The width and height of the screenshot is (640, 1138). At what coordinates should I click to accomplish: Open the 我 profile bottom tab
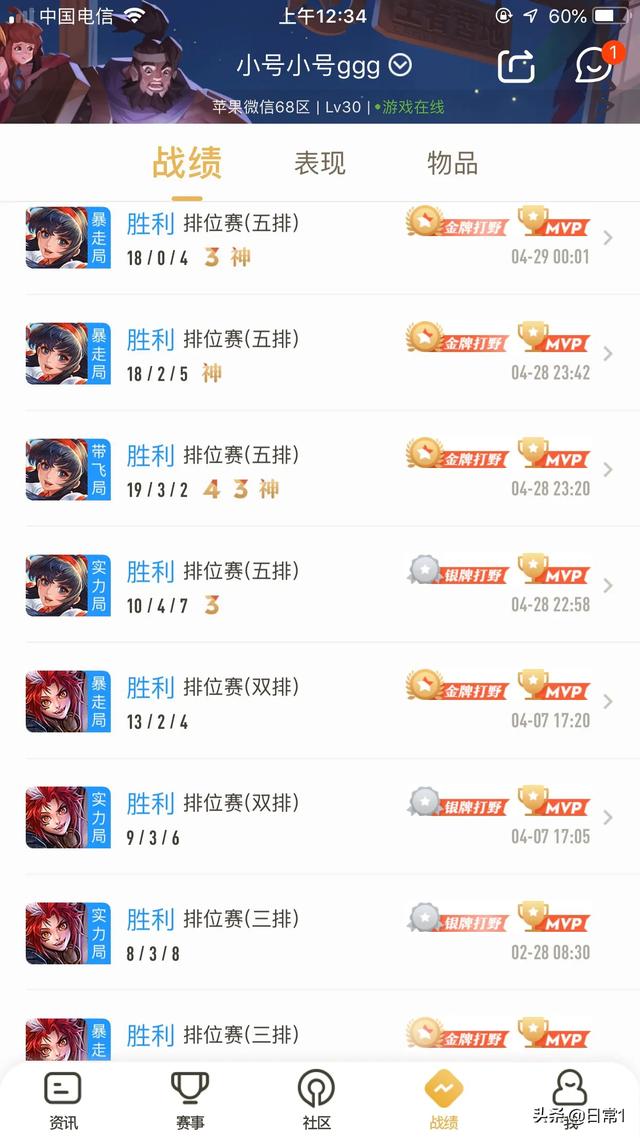pos(570,1101)
